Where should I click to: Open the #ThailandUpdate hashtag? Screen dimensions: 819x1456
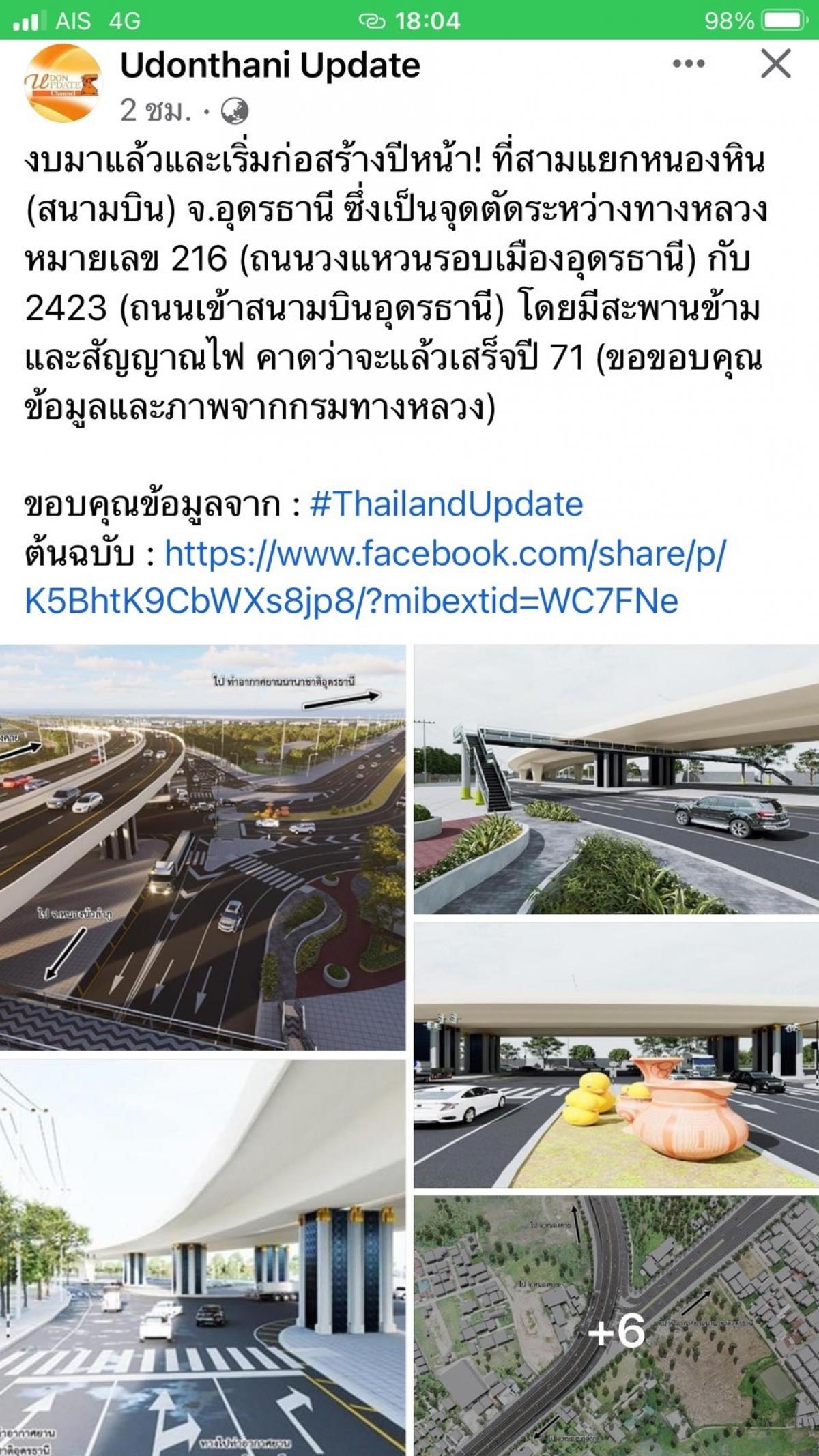pyautogui.click(x=446, y=504)
